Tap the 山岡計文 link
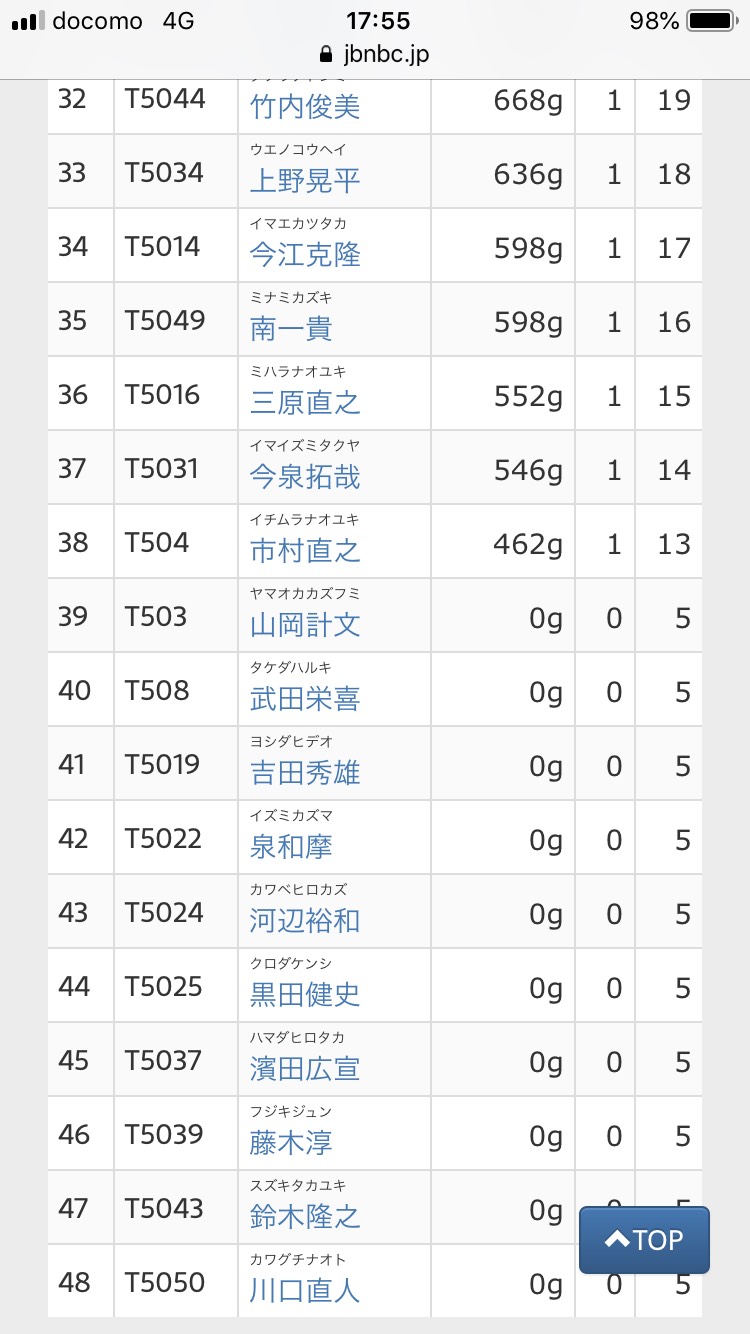750x1334 pixels. point(305,624)
